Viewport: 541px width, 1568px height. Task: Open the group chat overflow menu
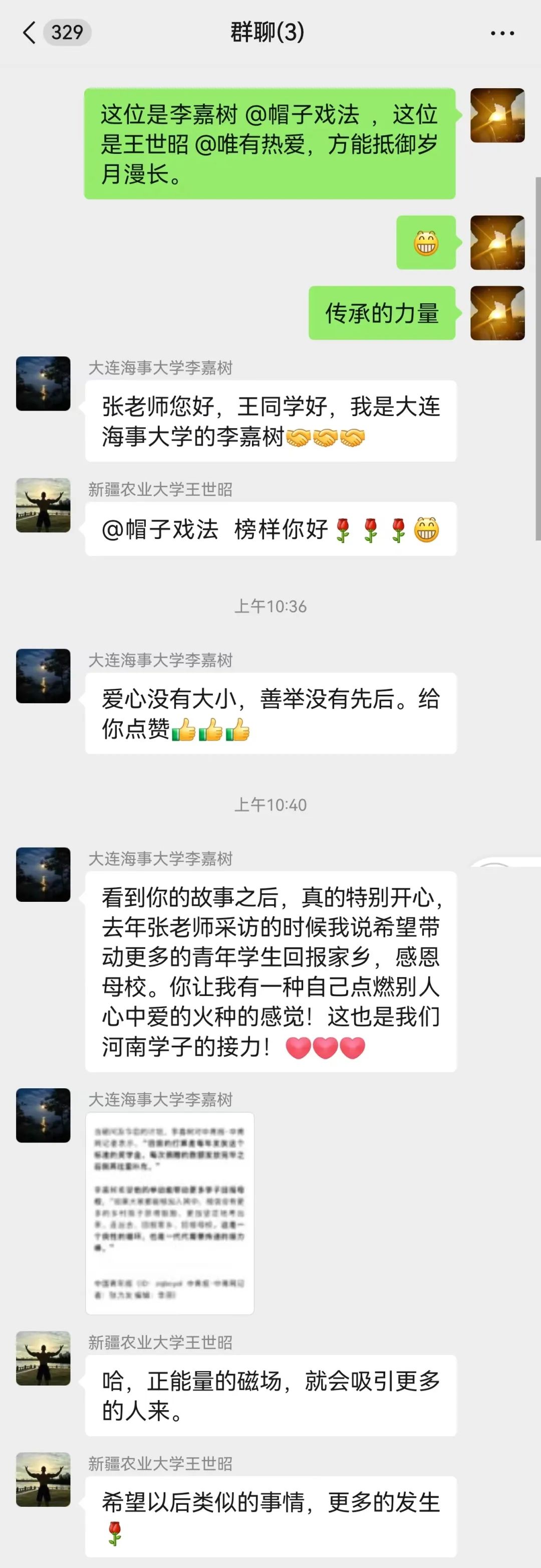[x=502, y=34]
